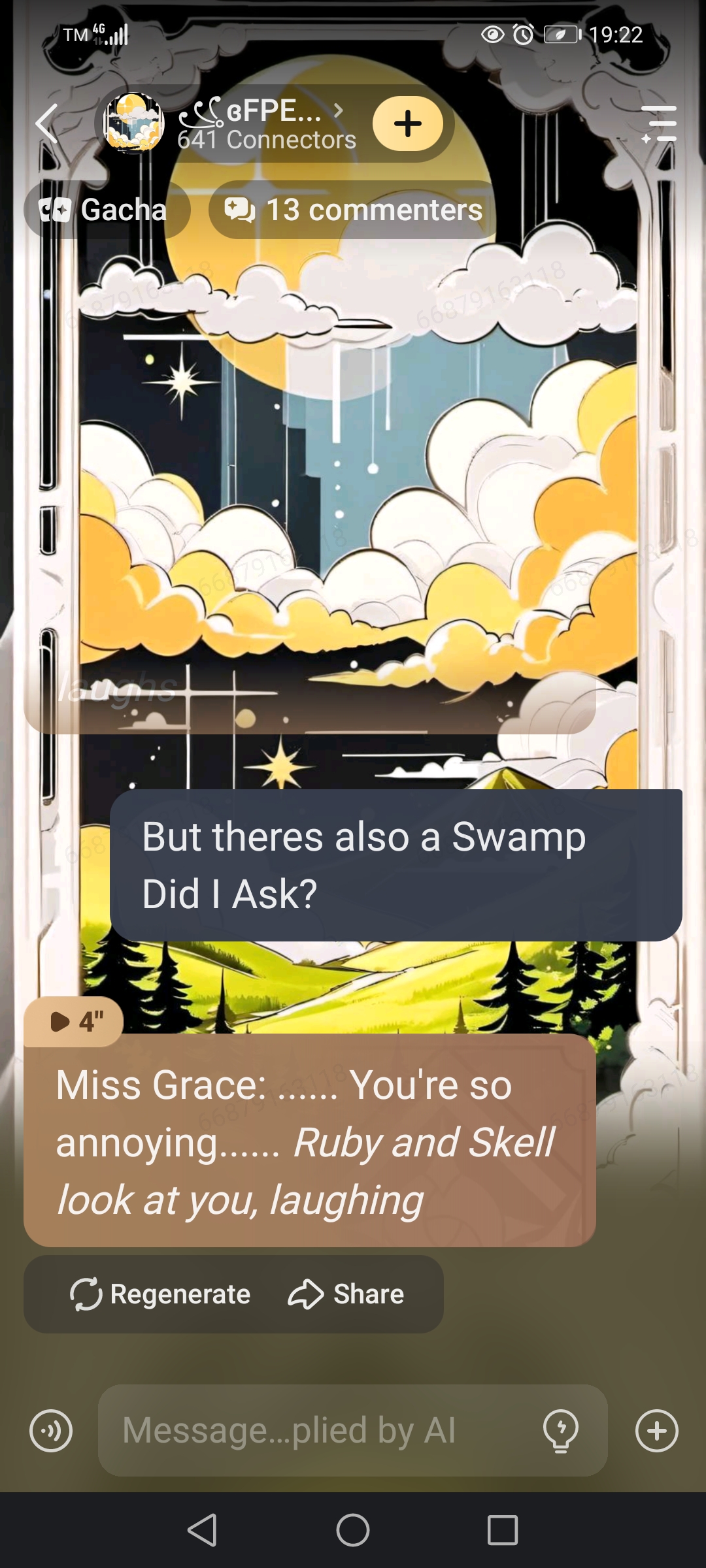This screenshot has height=1568, width=706.
Task: Open recent apps from navigation bar
Action: 503,1530
